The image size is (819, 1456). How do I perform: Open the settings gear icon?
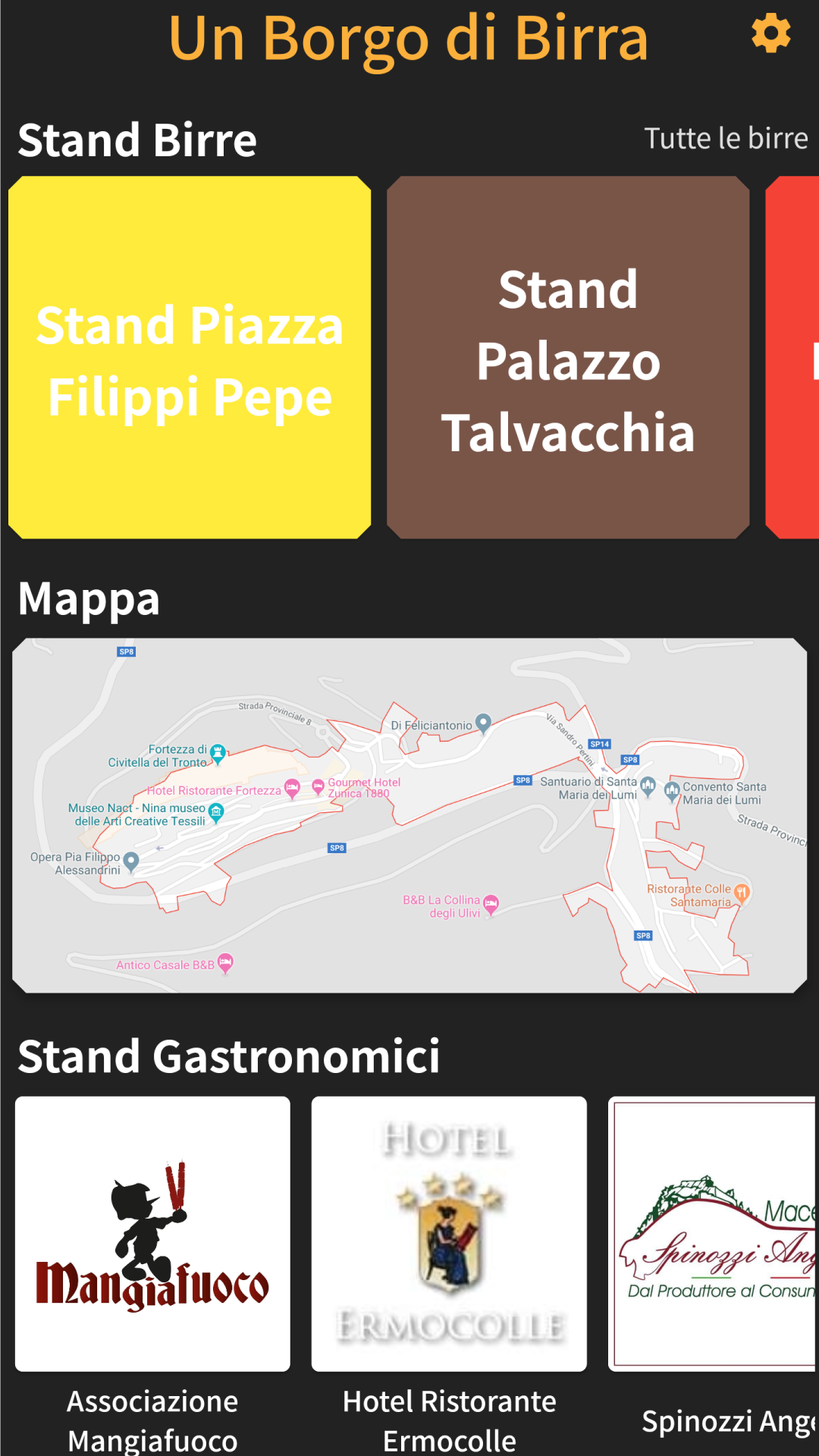click(x=770, y=34)
